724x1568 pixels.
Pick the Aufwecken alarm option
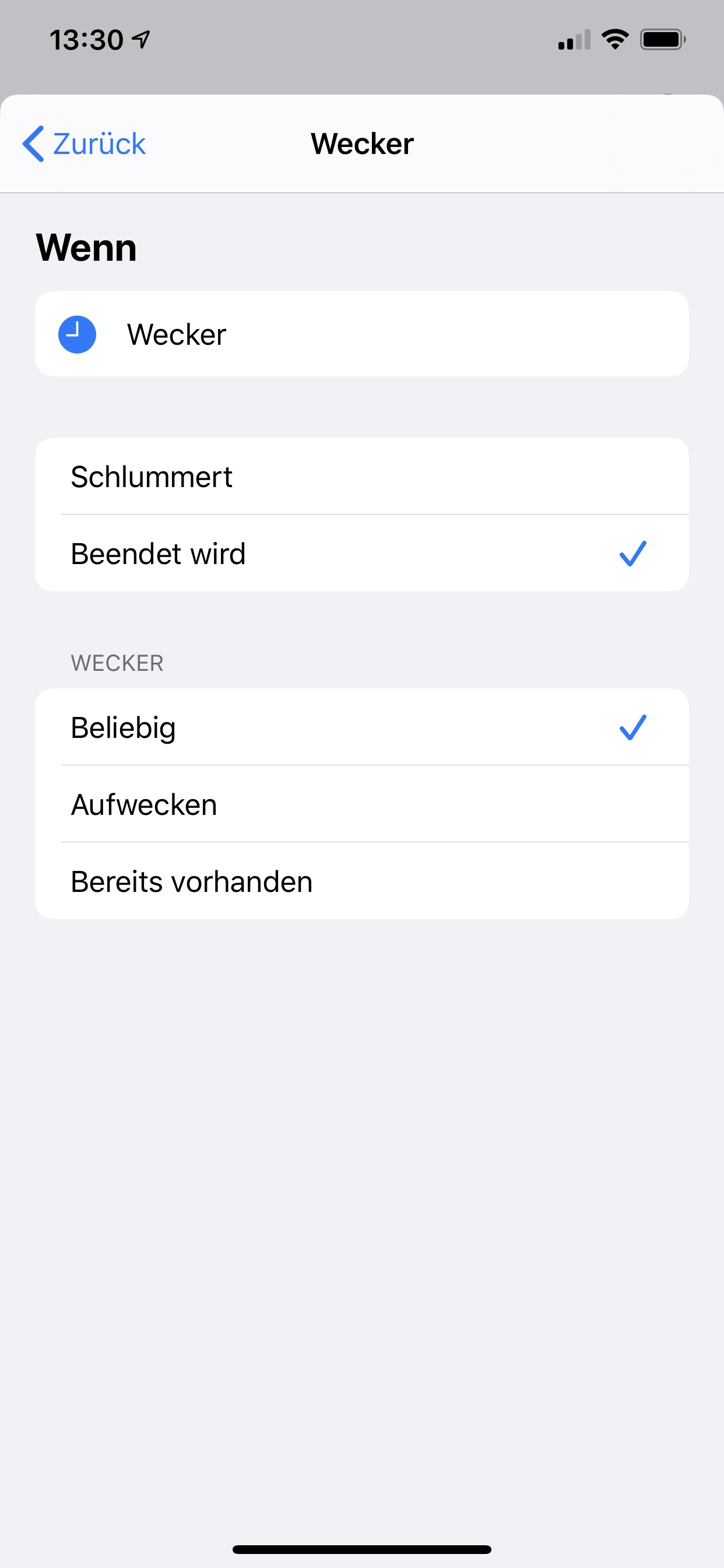click(x=361, y=804)
